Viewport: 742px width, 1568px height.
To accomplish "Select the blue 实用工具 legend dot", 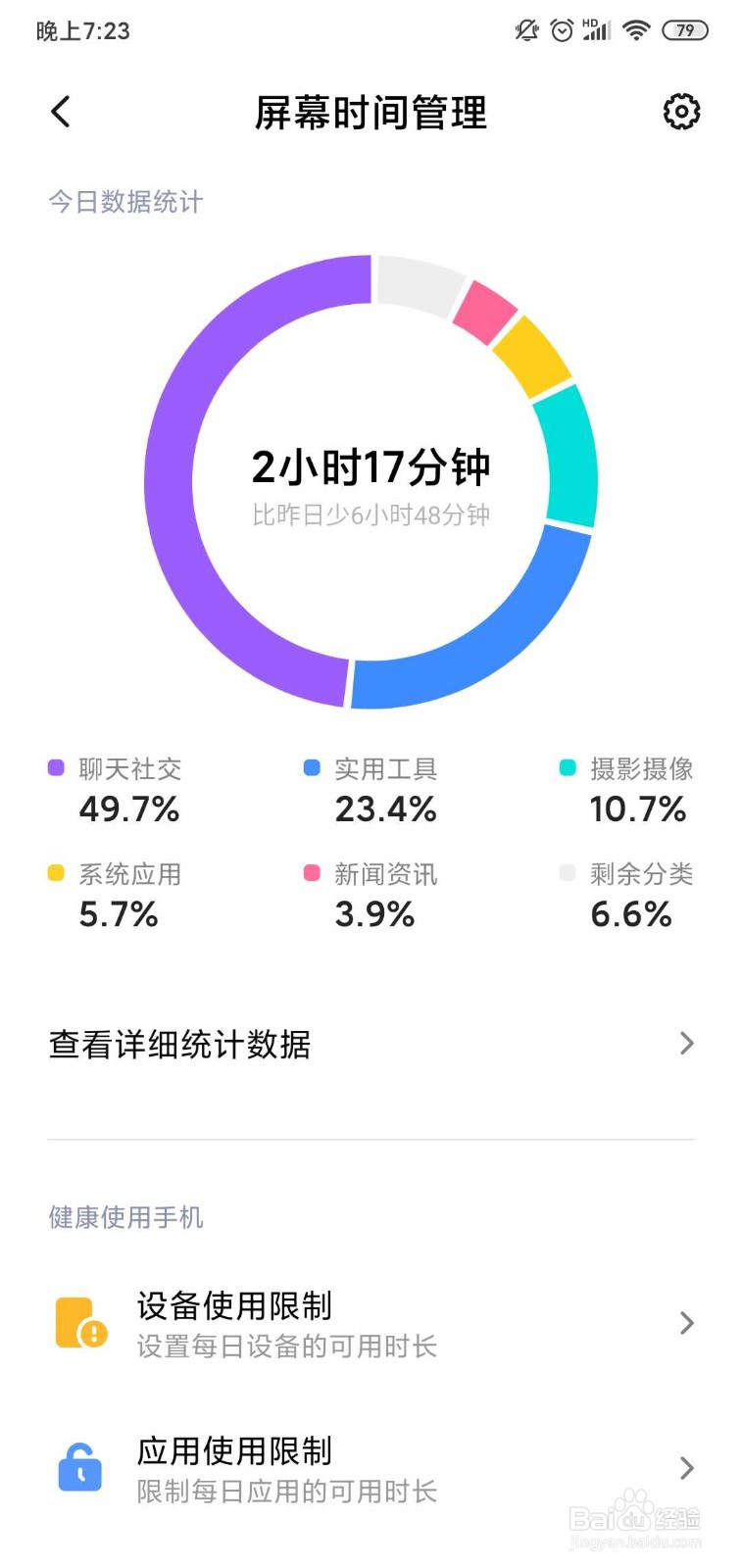I will 312,768.
